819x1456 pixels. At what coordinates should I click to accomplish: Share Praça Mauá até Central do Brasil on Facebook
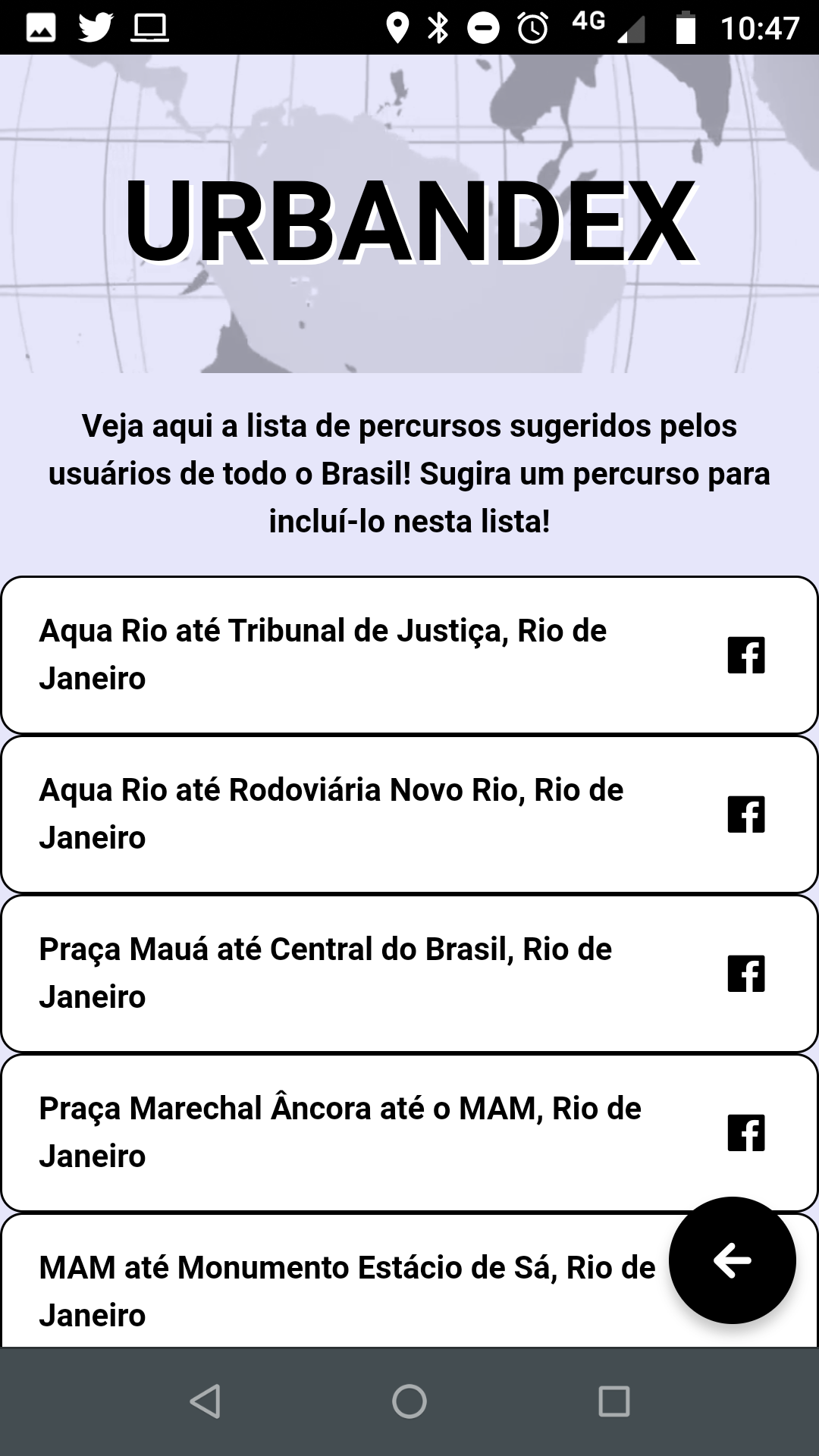click(746, 974)
